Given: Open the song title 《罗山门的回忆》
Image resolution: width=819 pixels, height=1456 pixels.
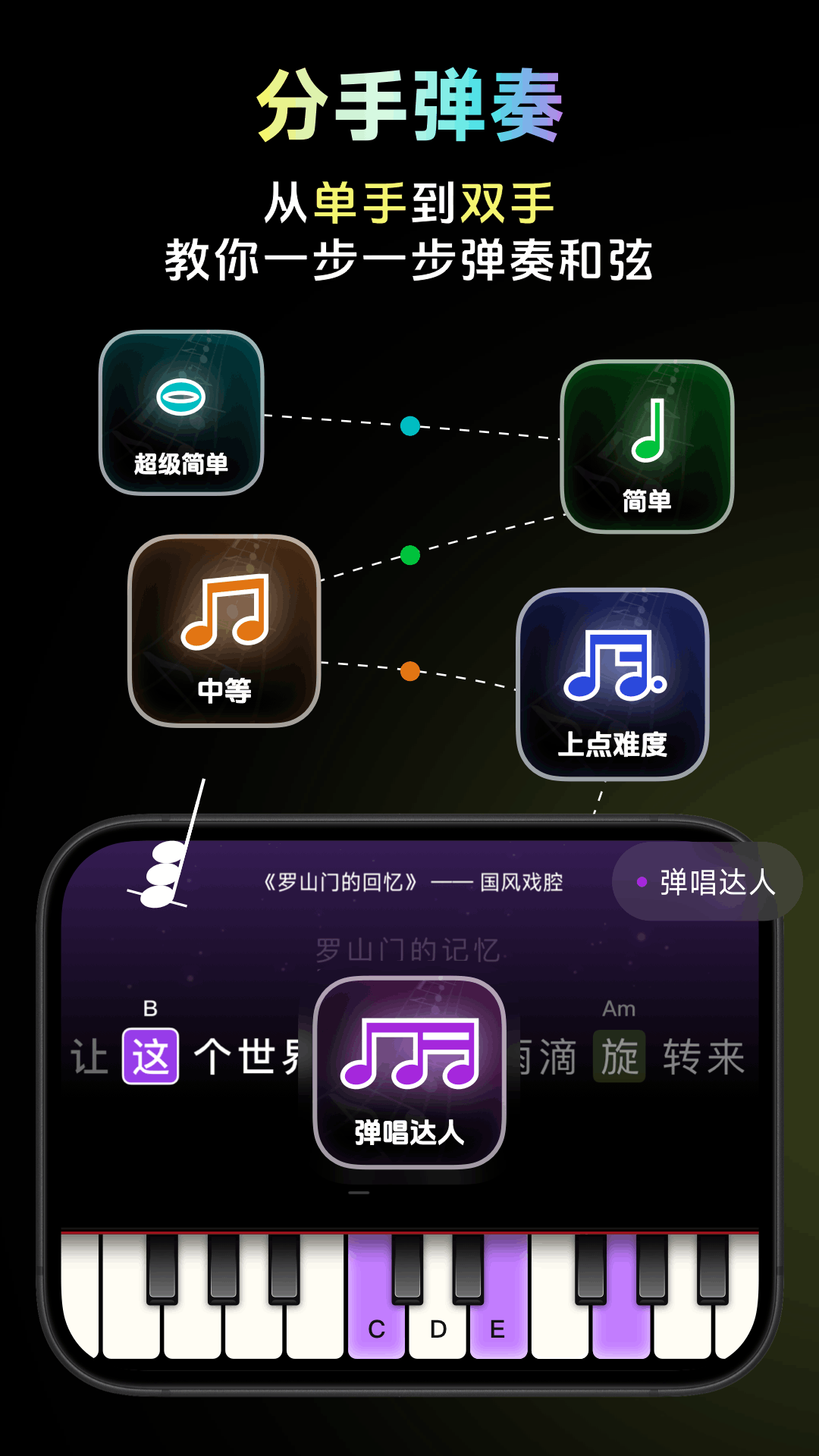Looking at the screenshot, I should [345, 881].
